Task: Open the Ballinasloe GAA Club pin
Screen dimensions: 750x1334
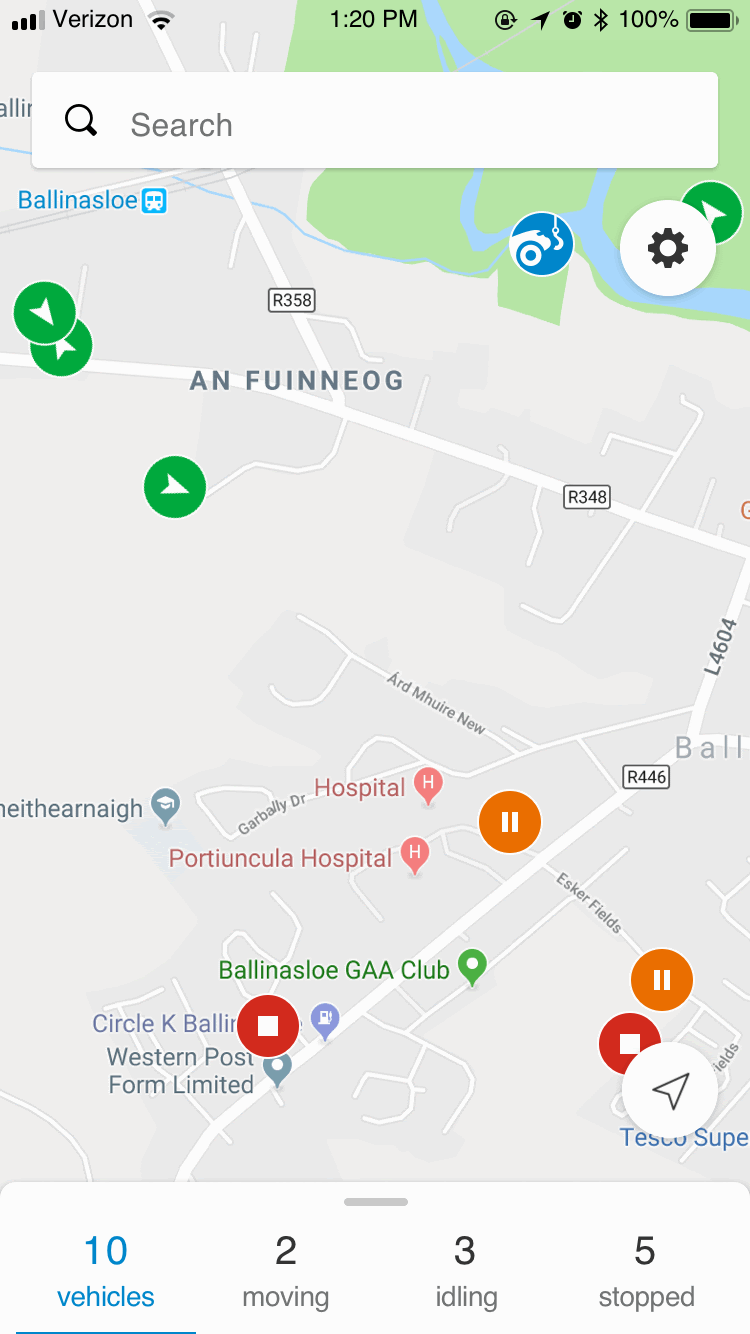Action: (472, 966)
